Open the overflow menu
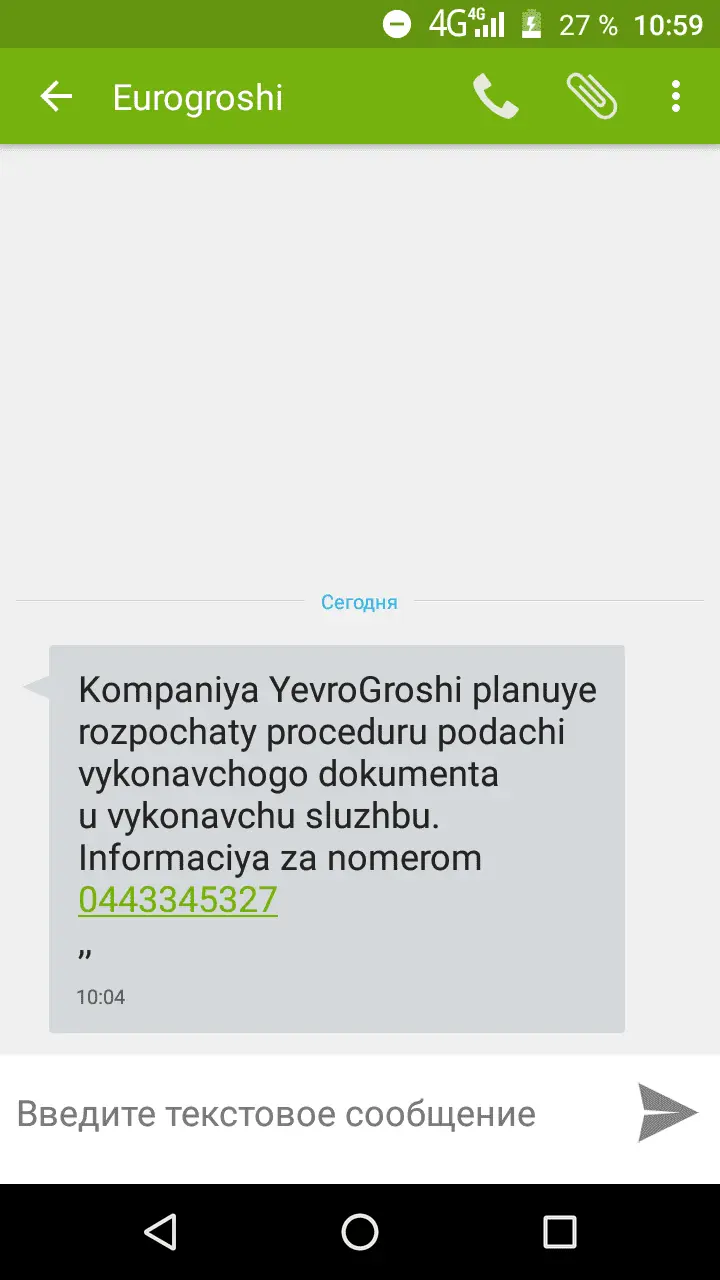 tap(676, 97)
